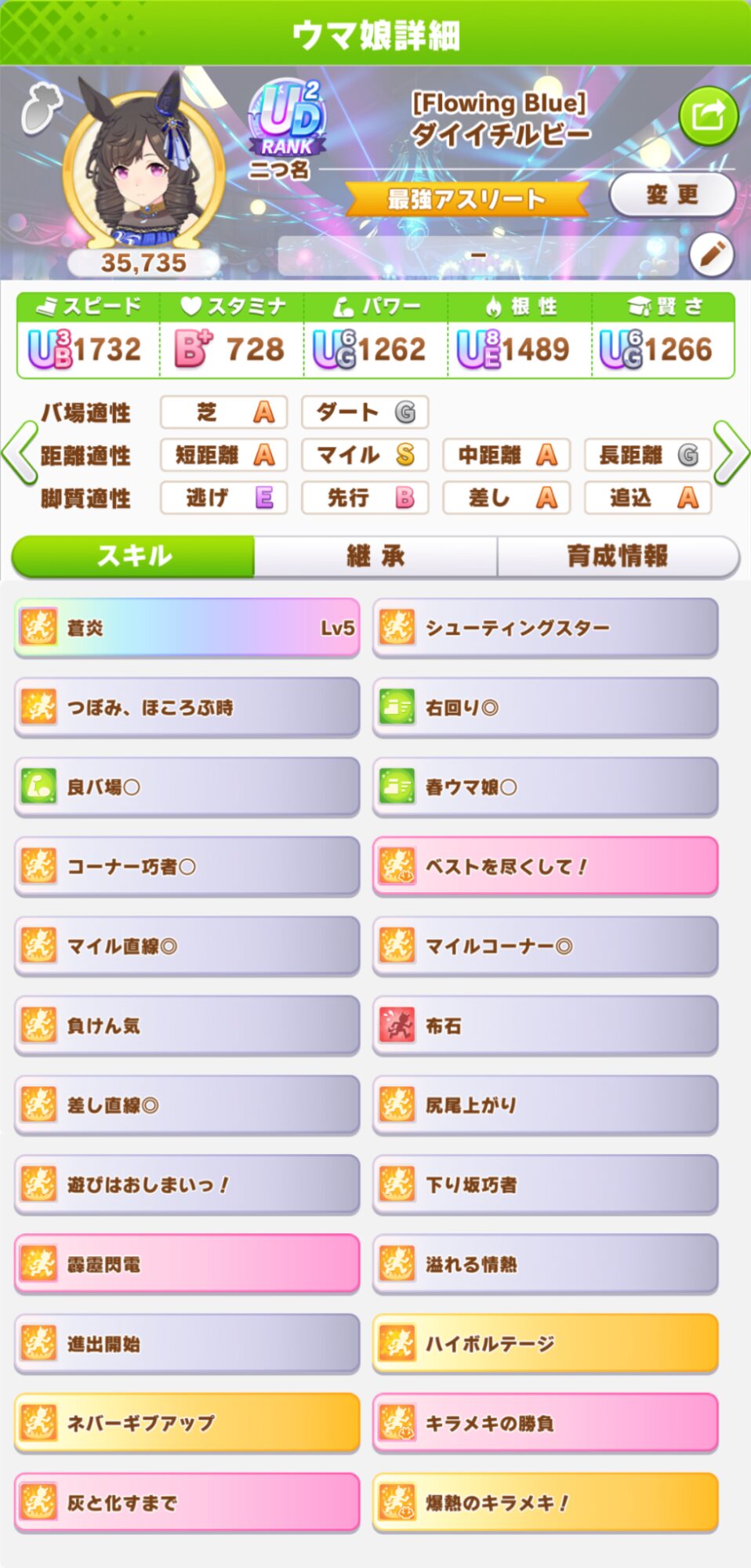The image size is (751, 1568).
Task: Tap the 変更 button to change title
Action: (672, 194)
